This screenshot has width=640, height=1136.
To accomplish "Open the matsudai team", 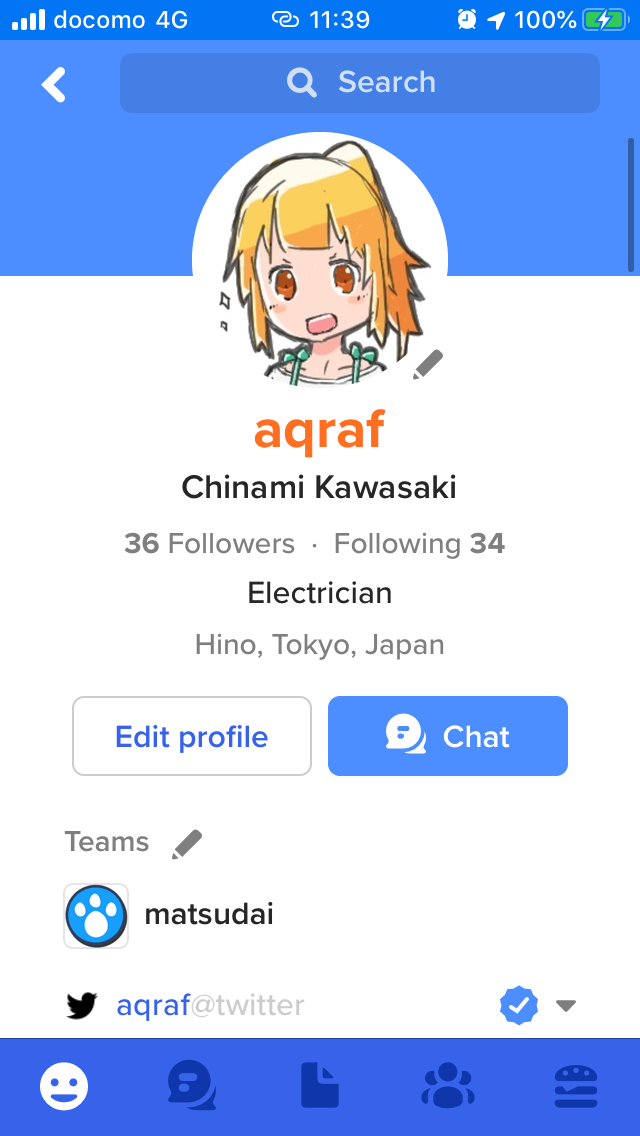I will pyautogui.click(x=209, y=914).
